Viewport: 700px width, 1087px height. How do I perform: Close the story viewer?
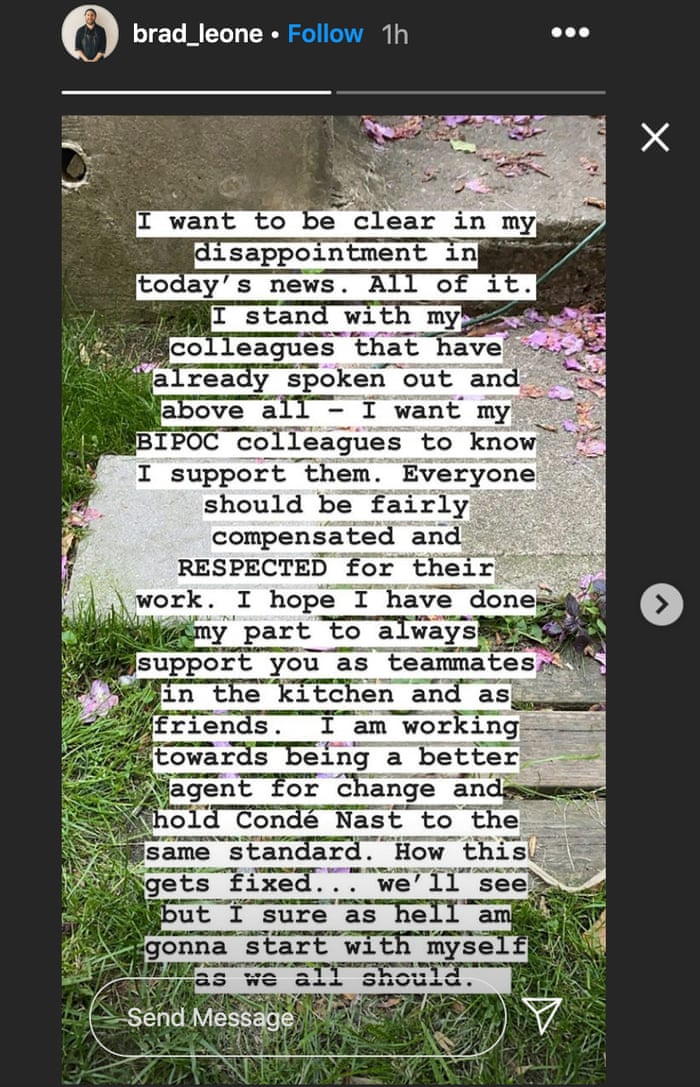[x=655, y=137]
